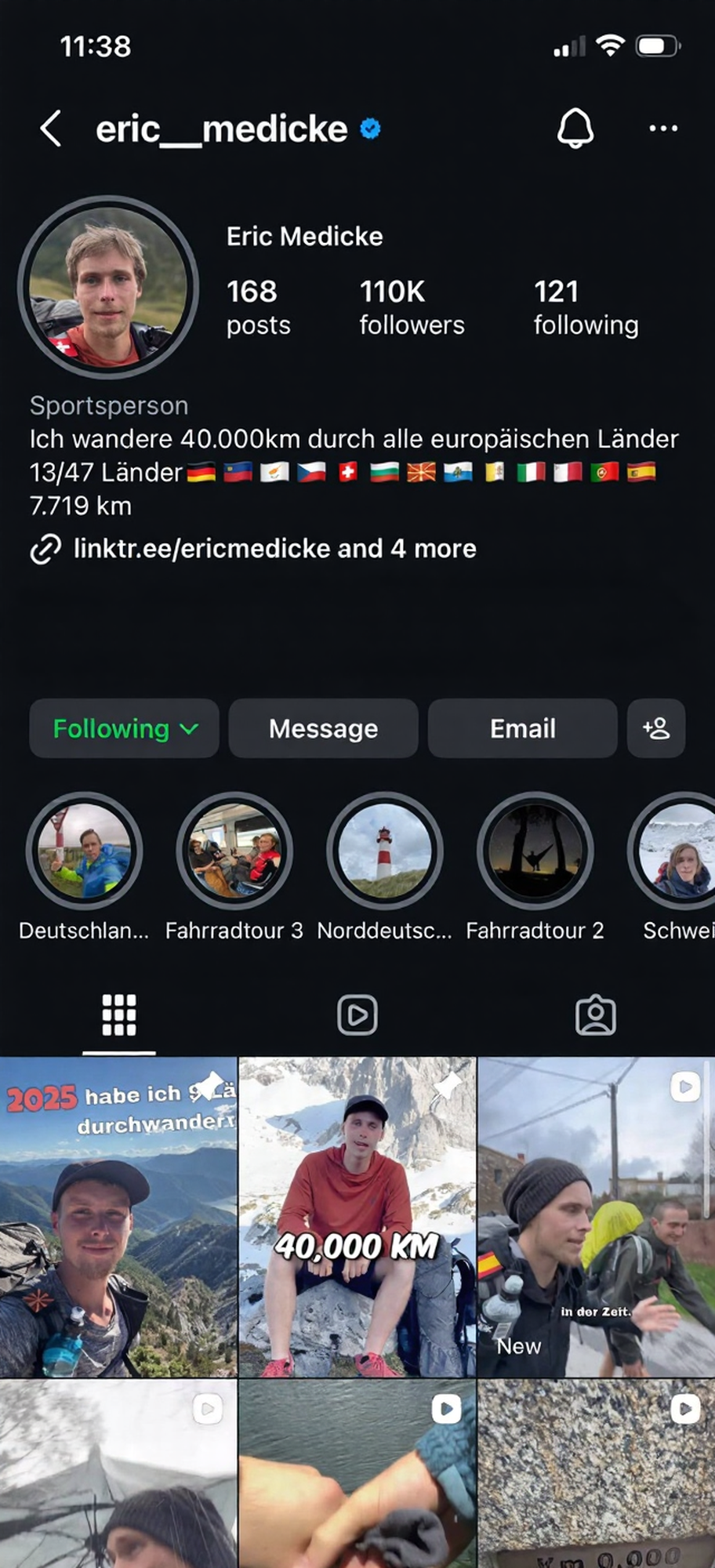Image resolution: width=715 pixels, height=1568 pixels.
Task: View Eric Medicke's profile picture story
Action: tap(108, 287)
